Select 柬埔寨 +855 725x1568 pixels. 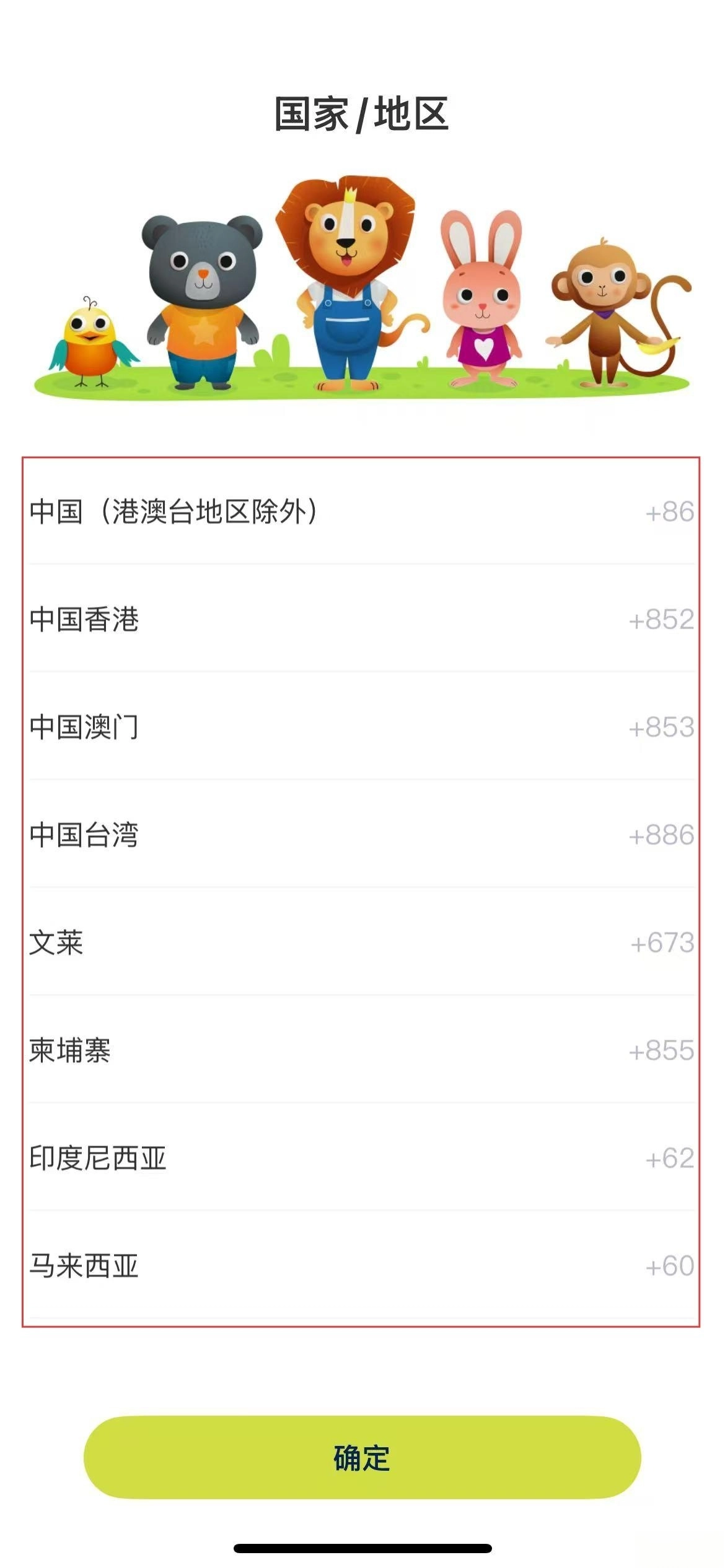point(361,1050)
